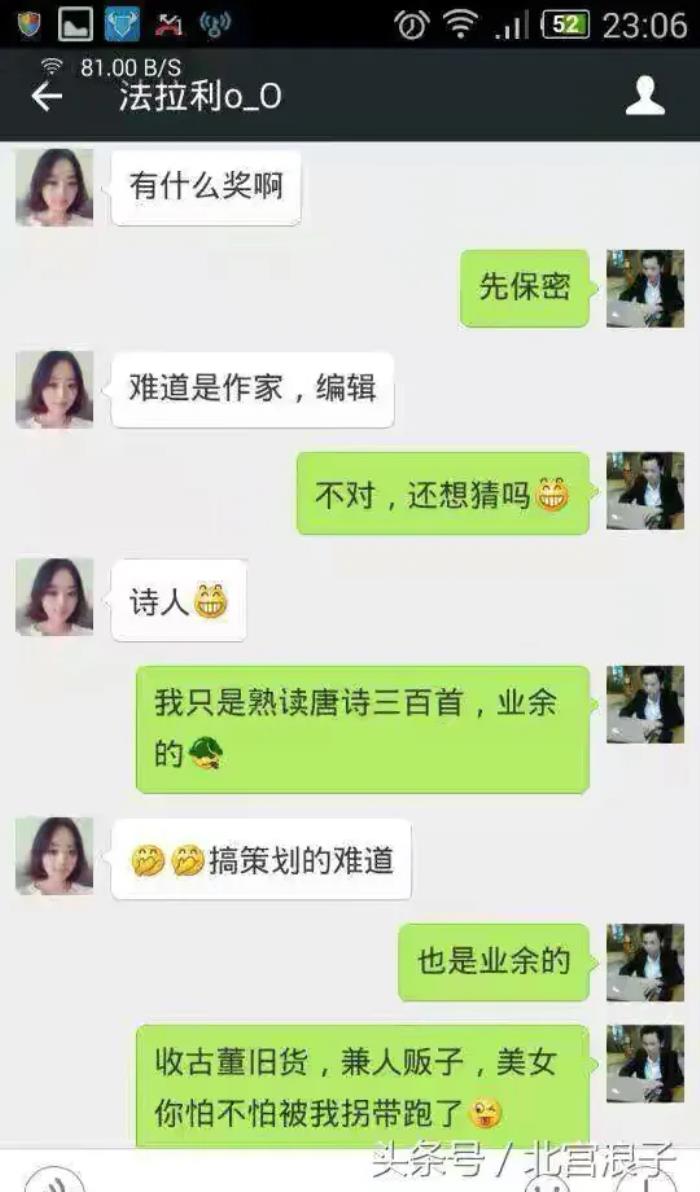View profile from avatar beside 难道是作家，编辑

click(54, 389)
